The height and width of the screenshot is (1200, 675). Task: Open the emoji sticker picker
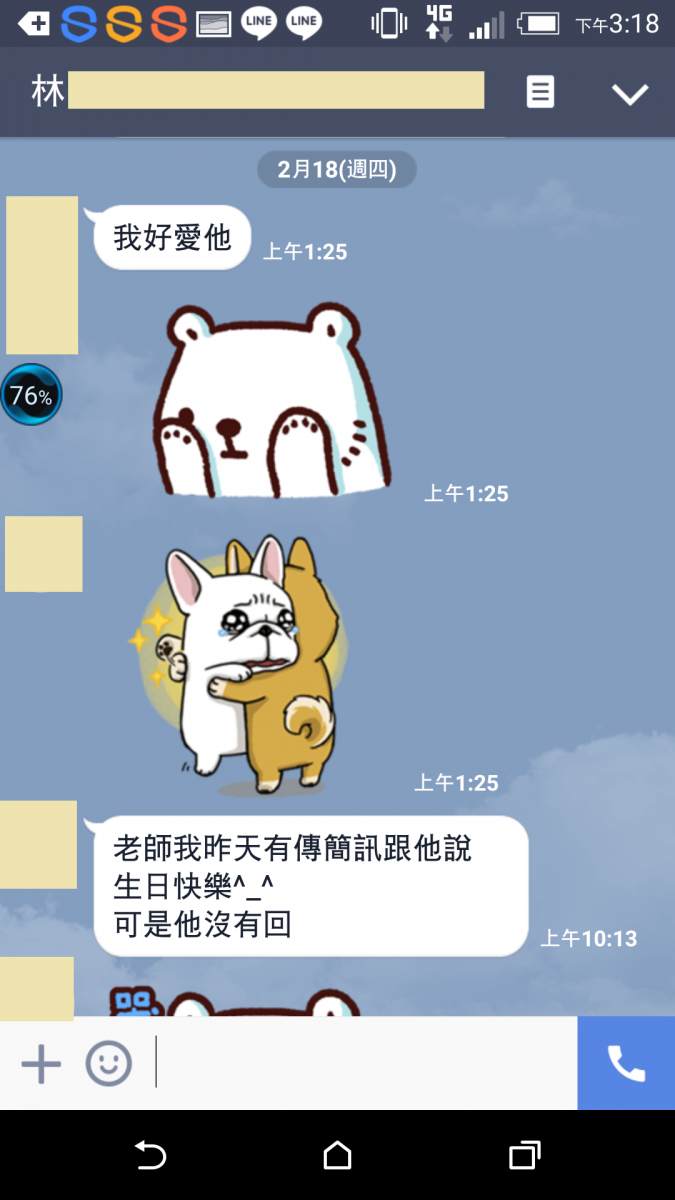coord(108,1064)
